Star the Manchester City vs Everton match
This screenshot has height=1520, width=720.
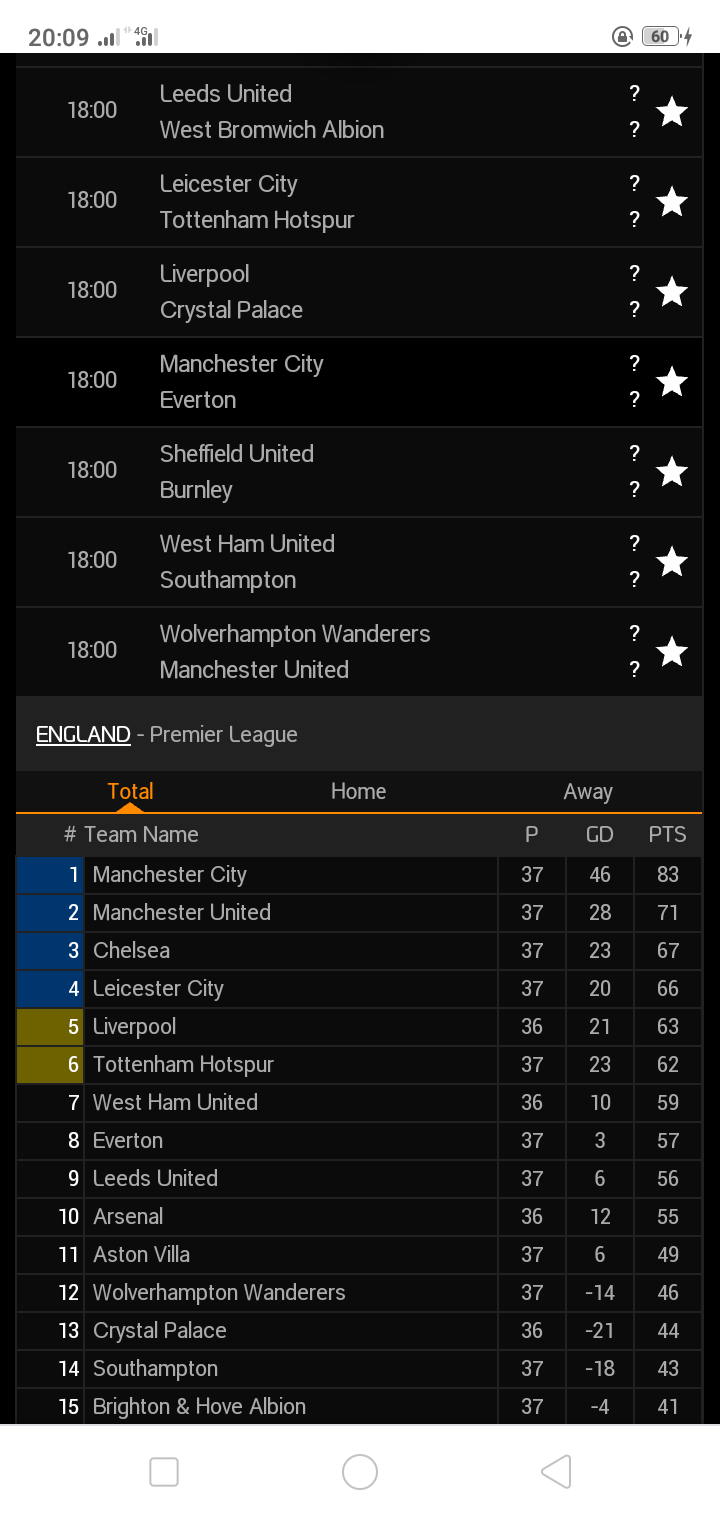point(672,382)
